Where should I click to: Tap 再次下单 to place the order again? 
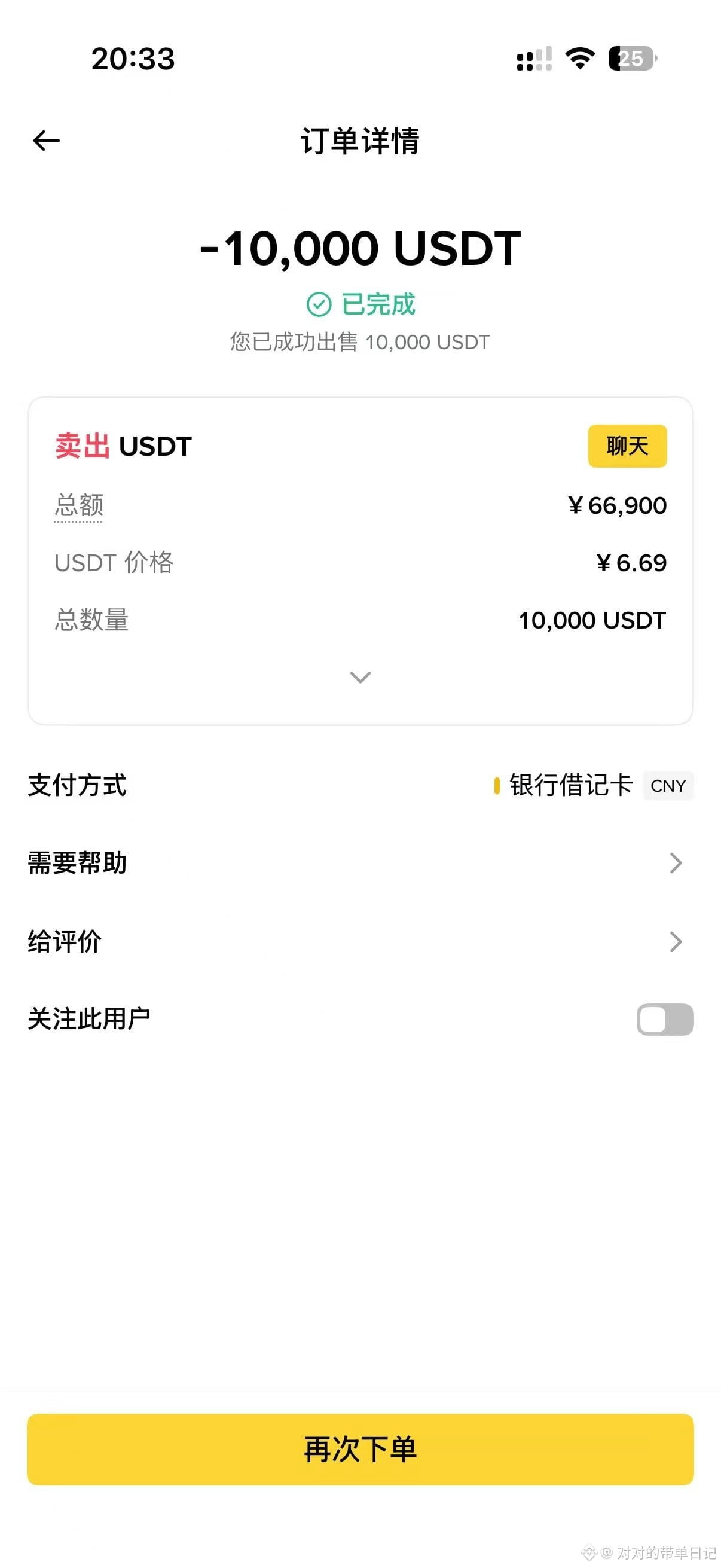point(360,1450)
